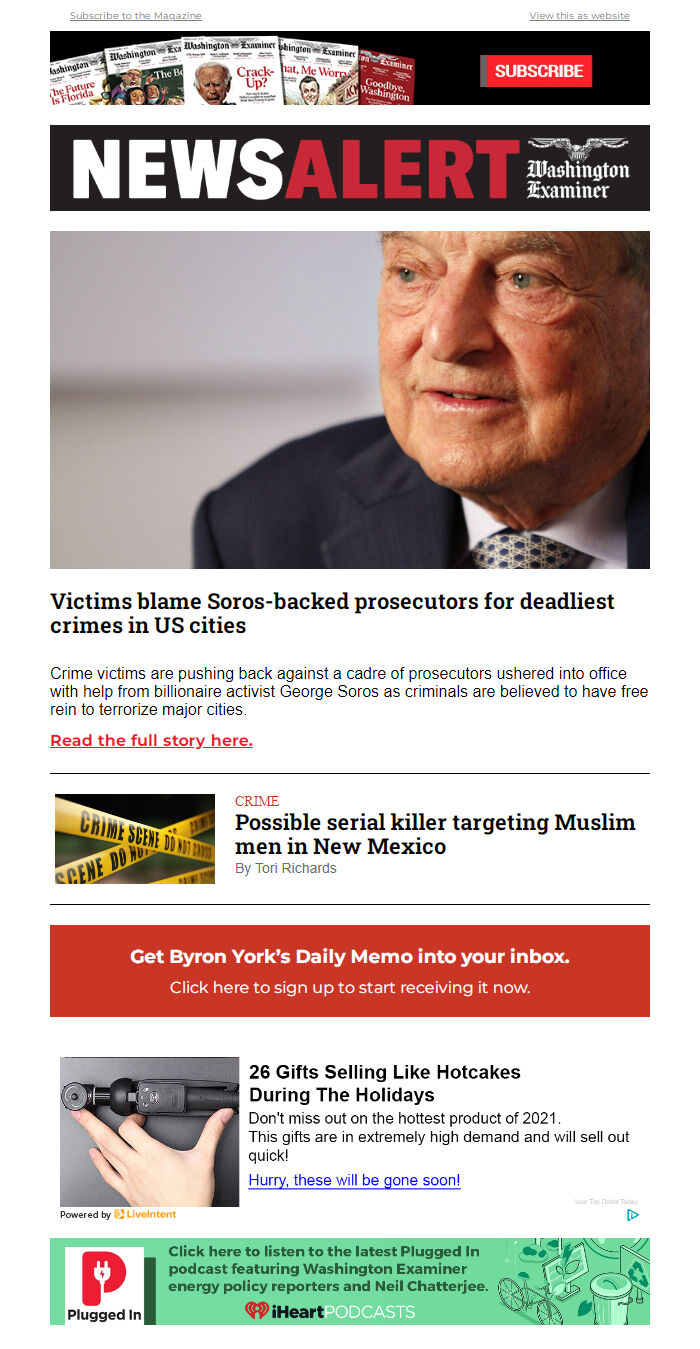Tap View this as website
The width and height of the screenshot is (700, 1349).
pos(579,16)
